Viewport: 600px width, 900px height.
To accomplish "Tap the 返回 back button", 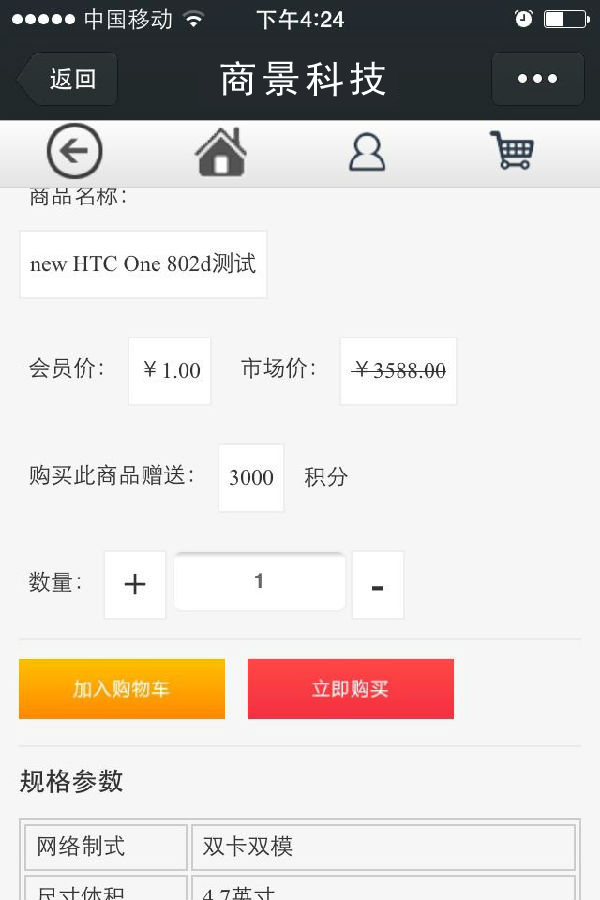I will [68, 79].
